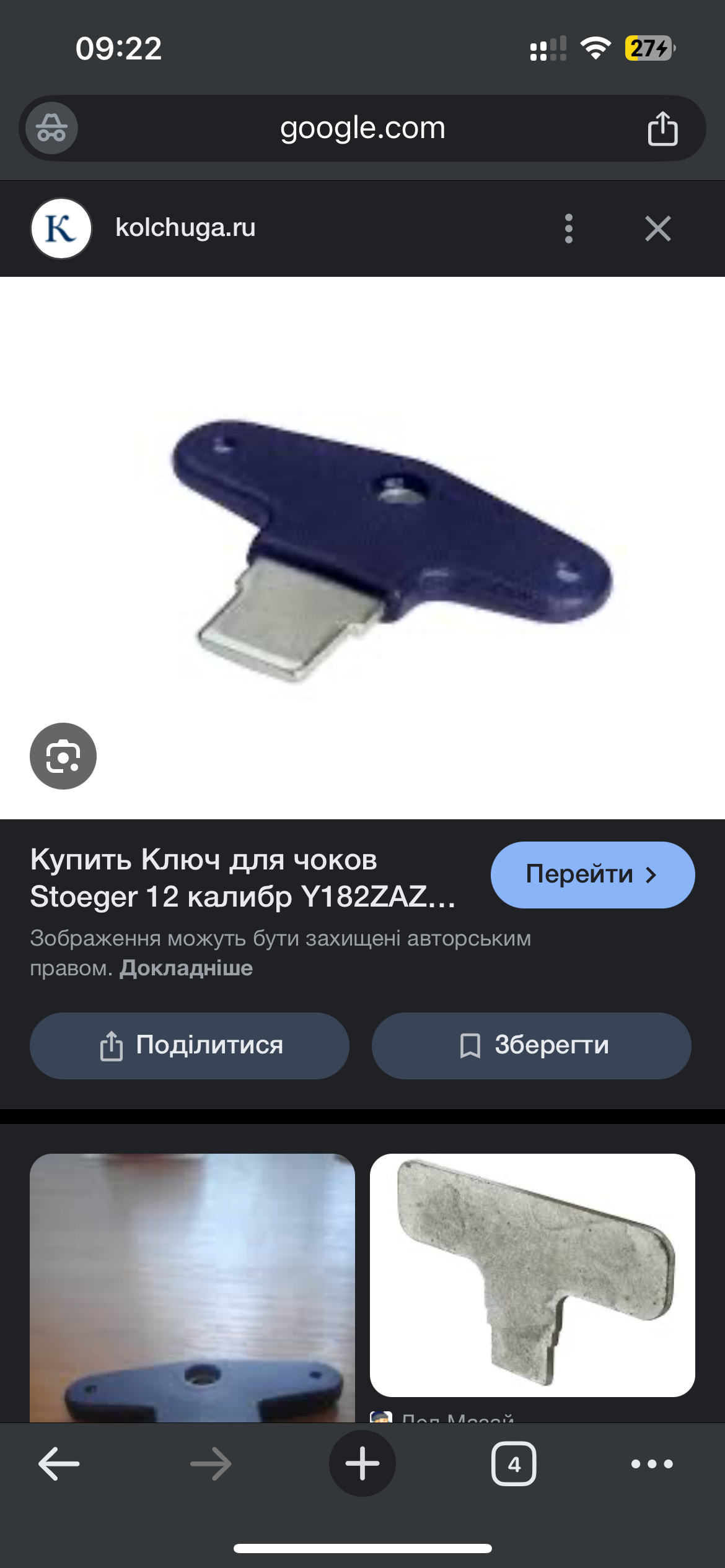Open the related blue key photo
The image size is (725, 1568).
(x=192, y=1287)
